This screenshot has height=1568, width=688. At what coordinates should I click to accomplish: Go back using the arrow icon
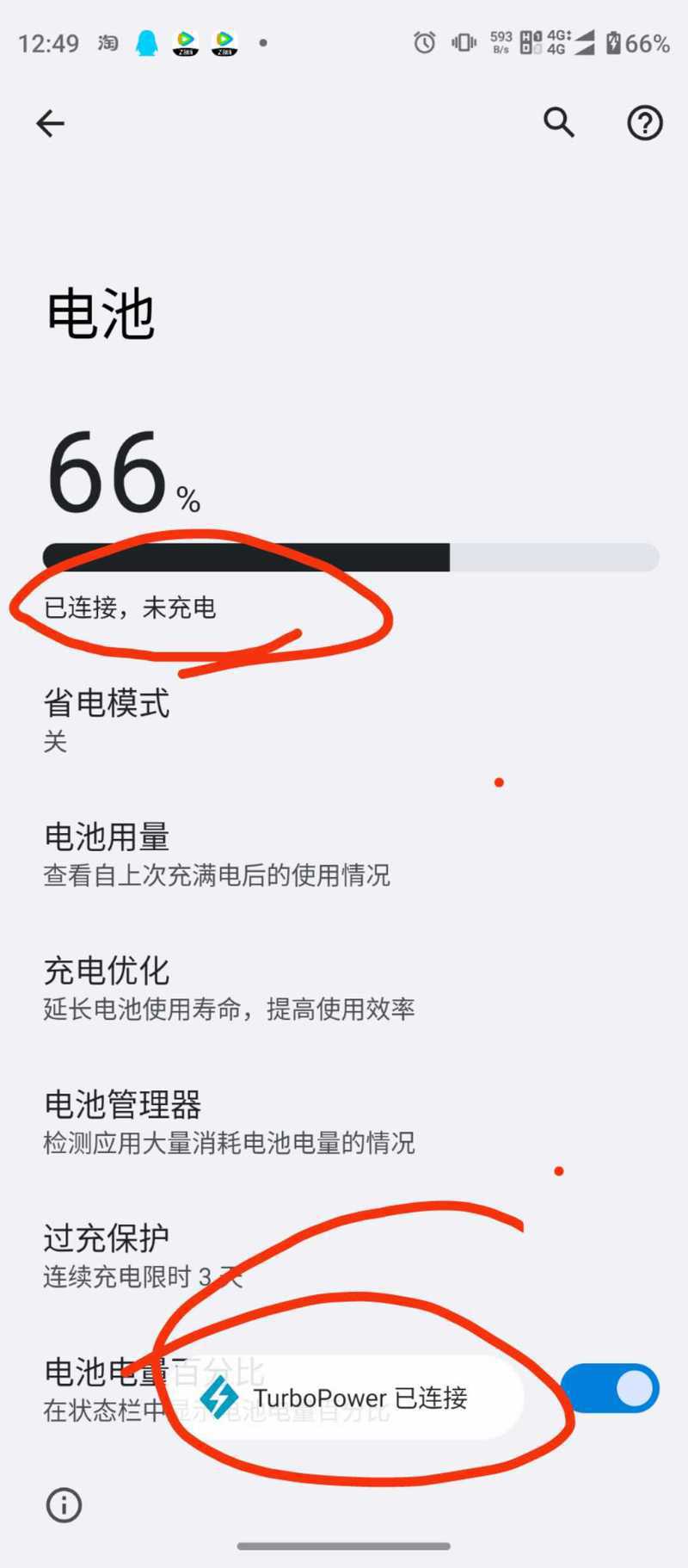click(x=50, y=124)
